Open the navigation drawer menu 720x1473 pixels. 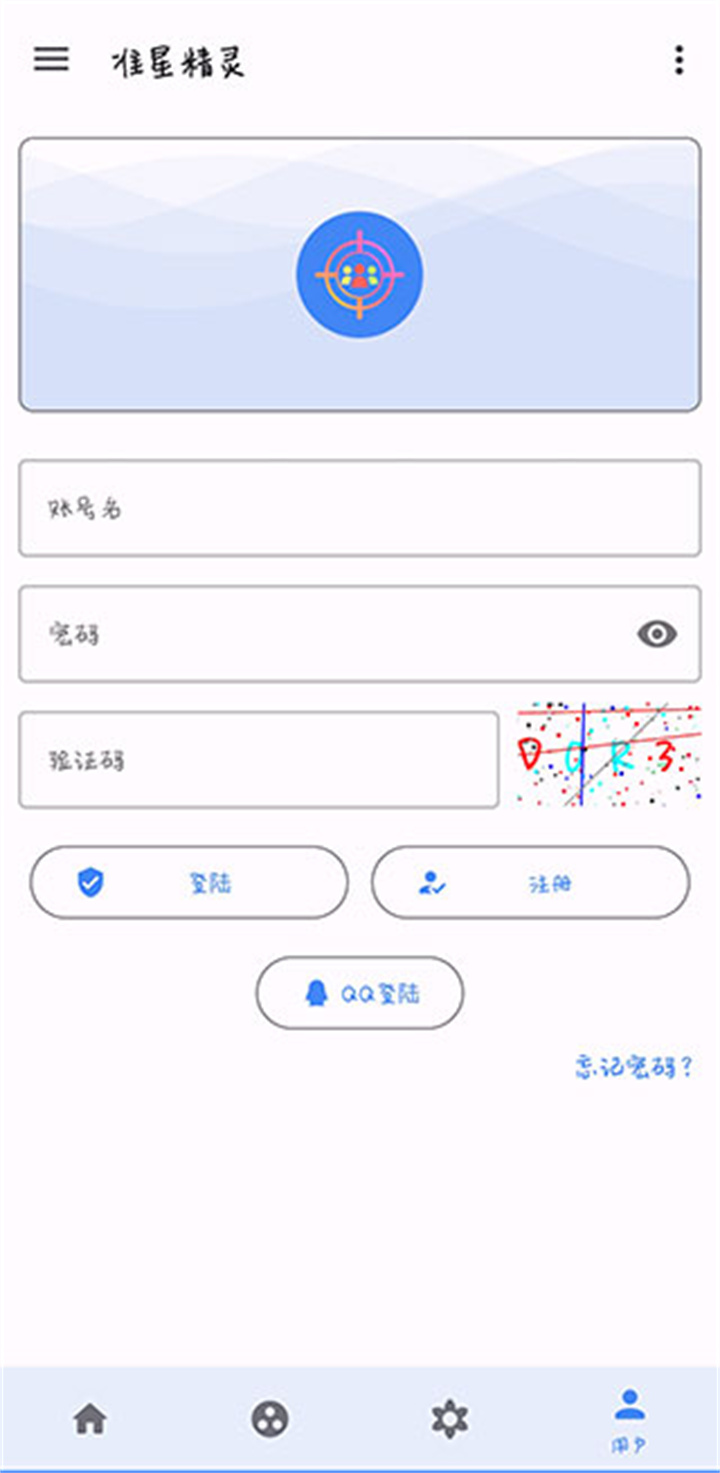[49, 60]
